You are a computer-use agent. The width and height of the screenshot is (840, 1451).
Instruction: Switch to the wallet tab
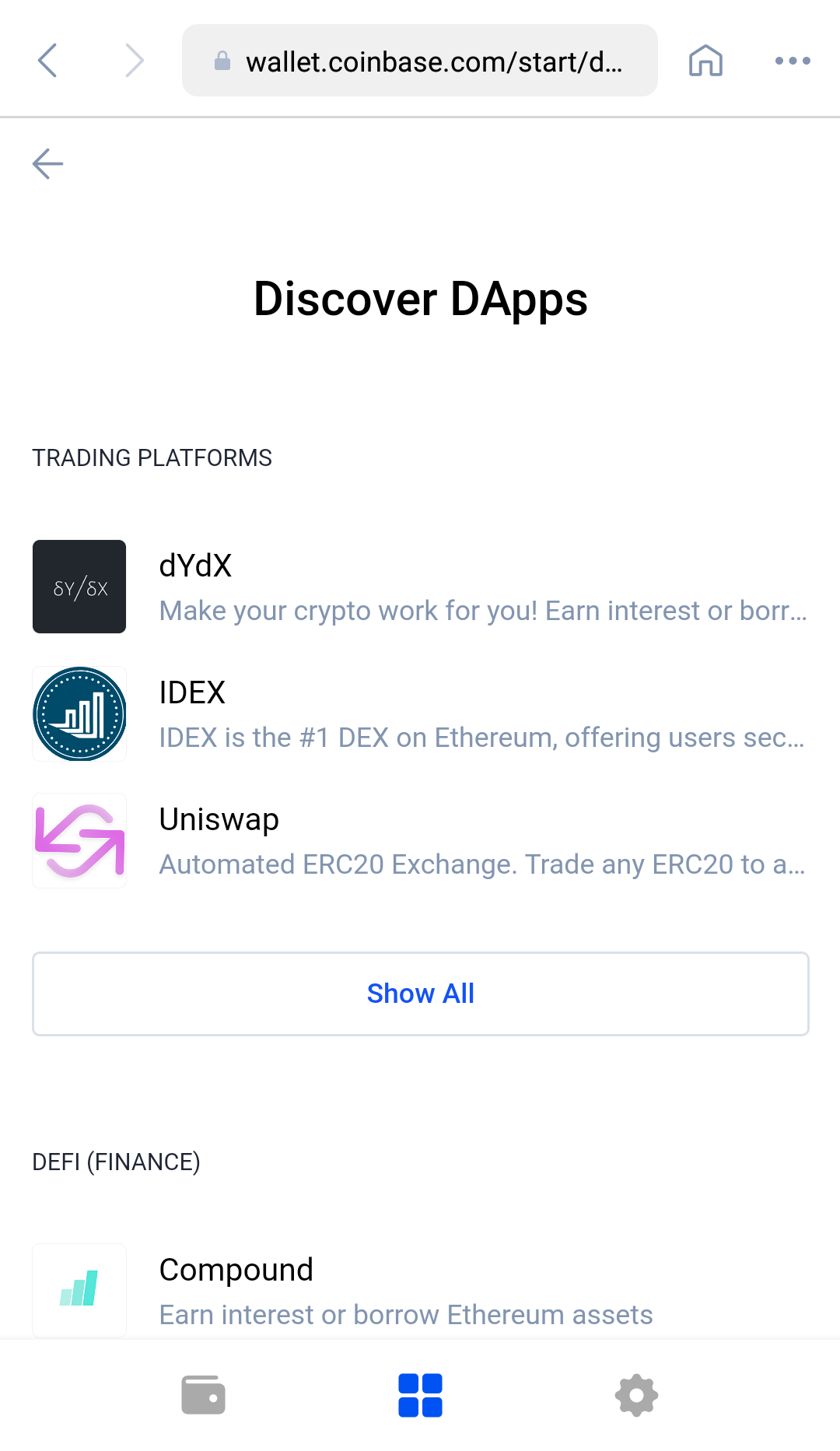coord(203,1395)
